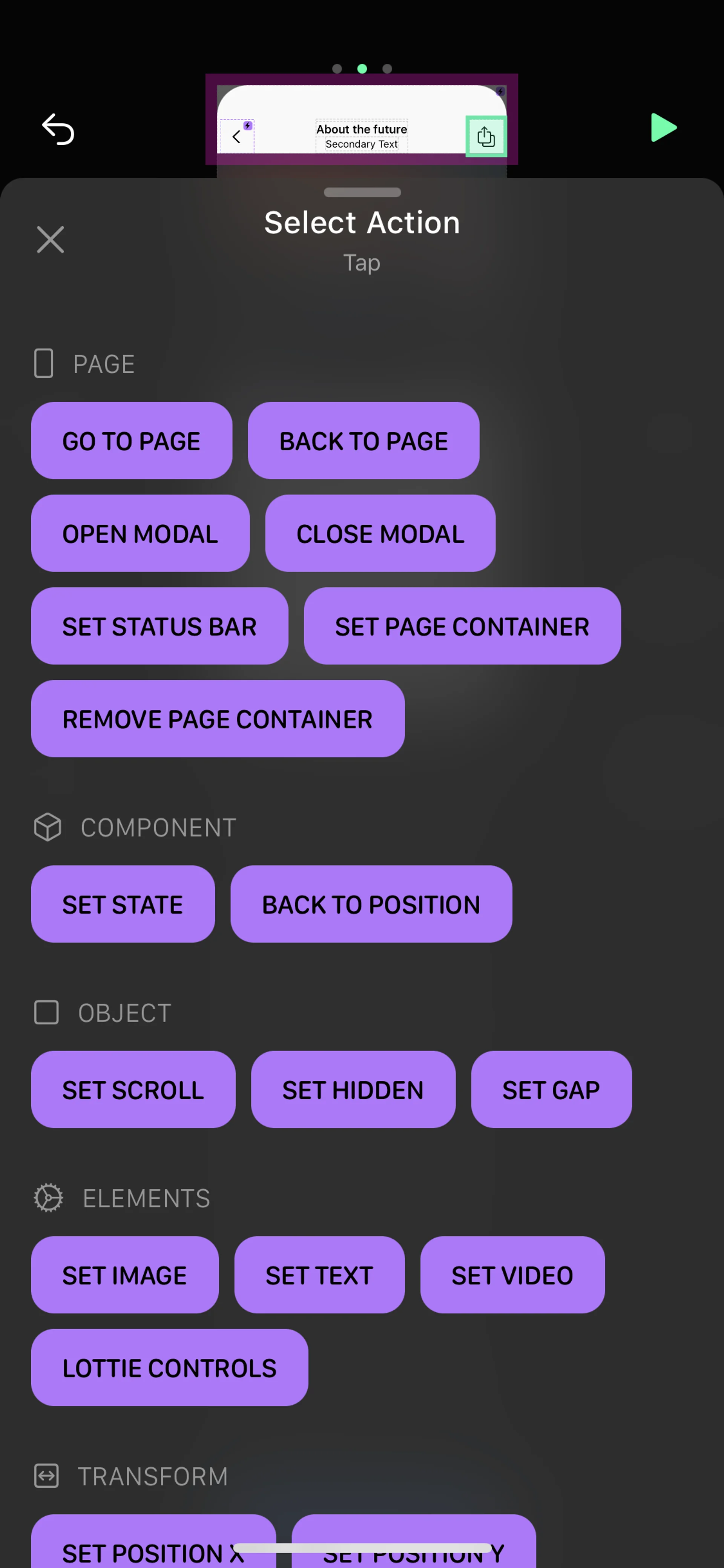Choose Back To Position action
724x1568 pixels.
click(x=371, y=904)
